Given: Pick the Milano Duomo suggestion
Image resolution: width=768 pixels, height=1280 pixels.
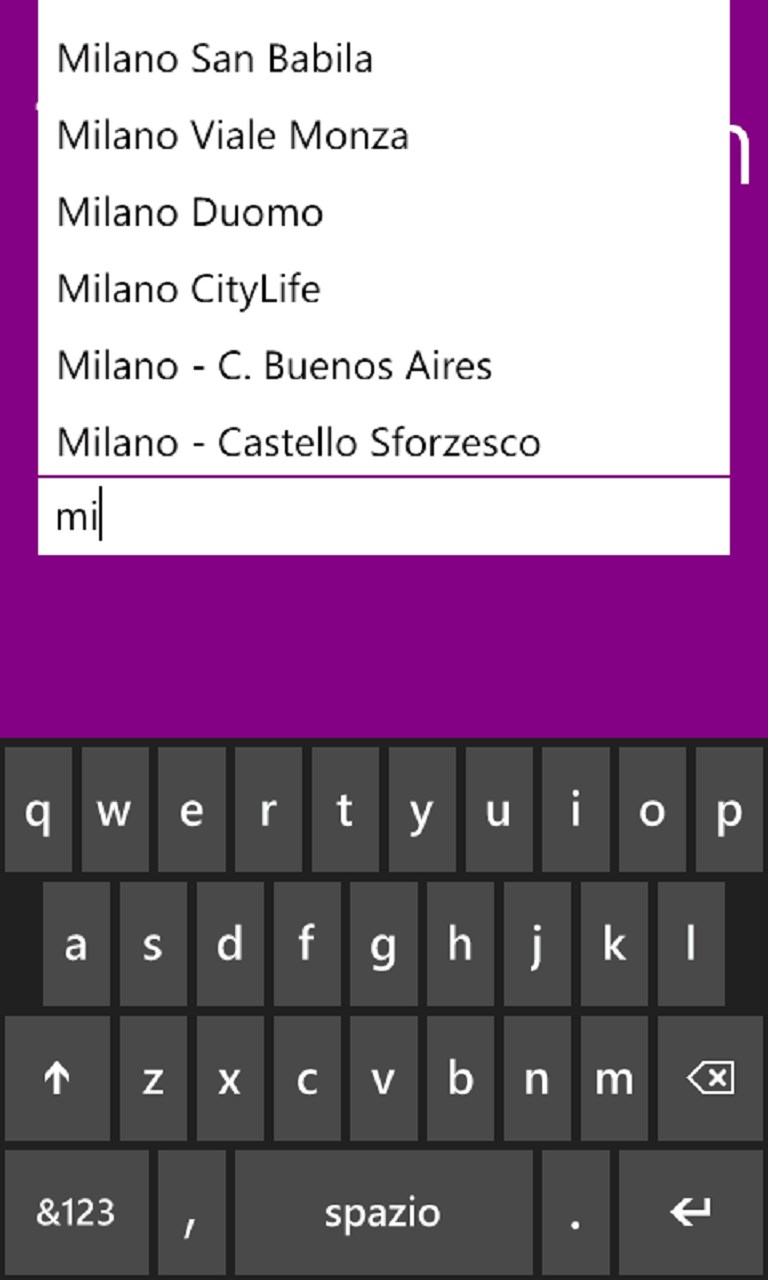Looking at the screenshot, I should click(190, 213).
